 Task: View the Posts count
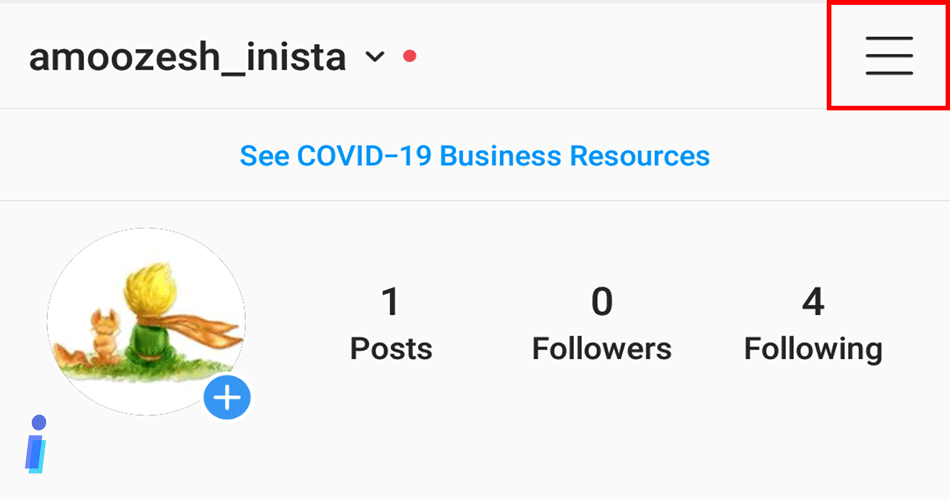[x=391, y=325]
